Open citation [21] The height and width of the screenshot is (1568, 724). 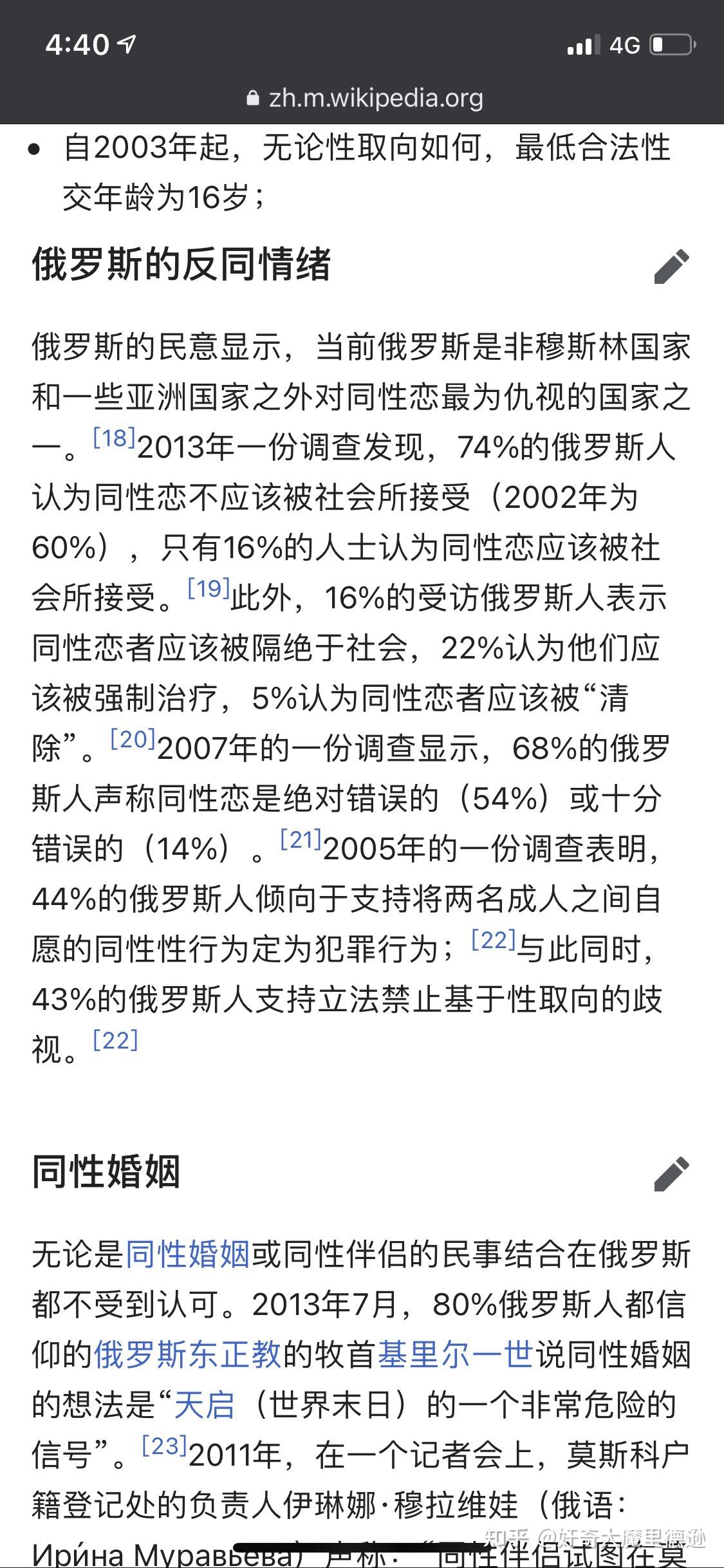coord(301,840)
